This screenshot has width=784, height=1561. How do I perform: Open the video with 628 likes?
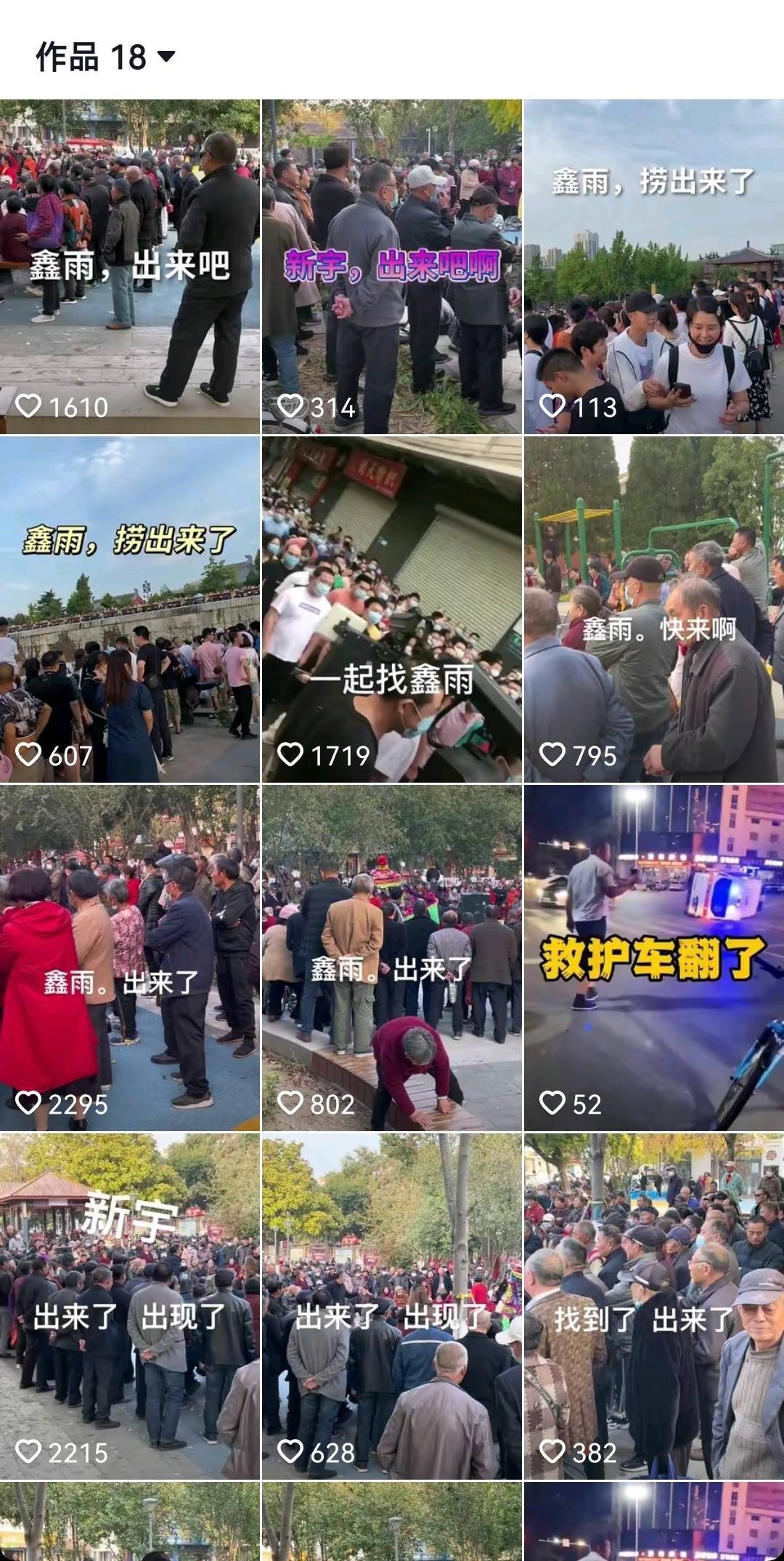392,1306
